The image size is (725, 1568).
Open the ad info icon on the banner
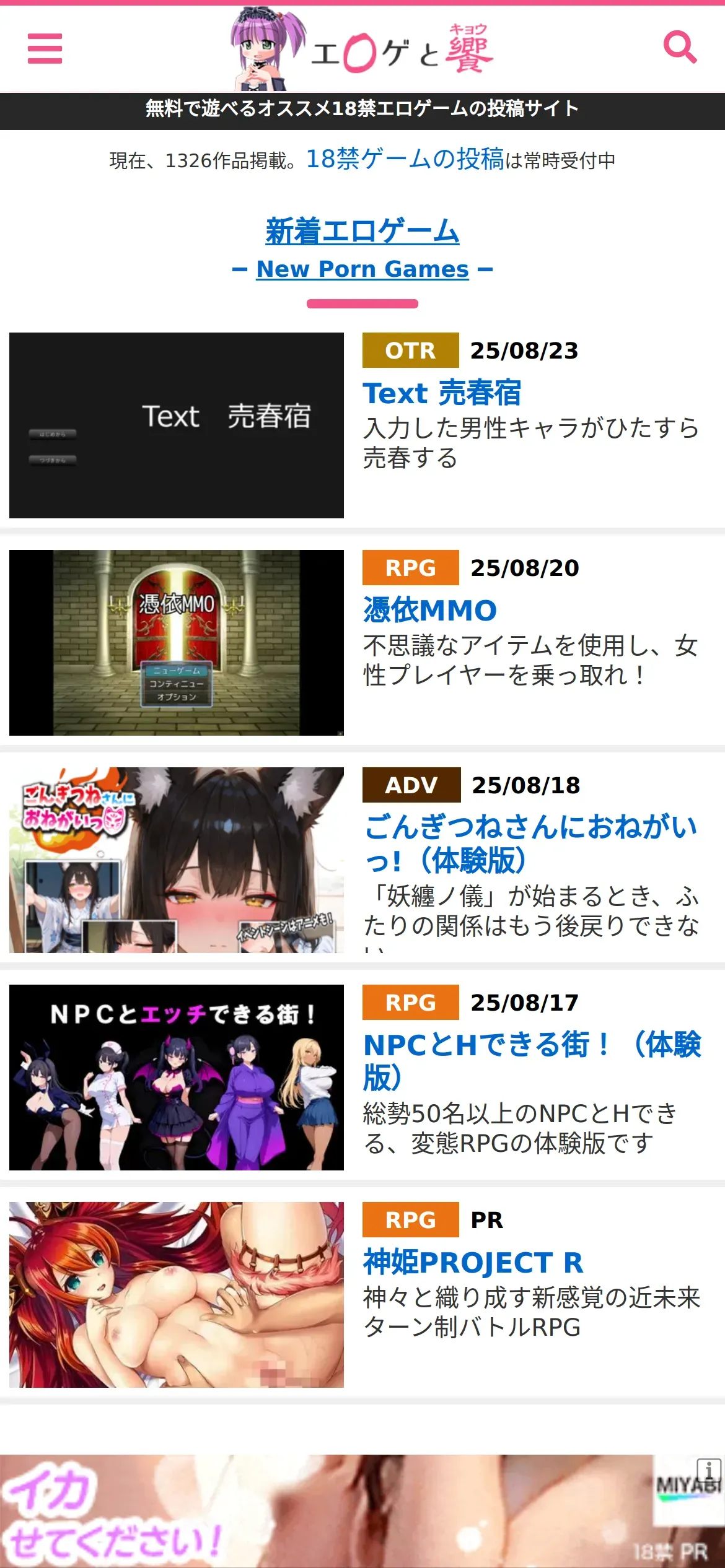(709, 1469)
